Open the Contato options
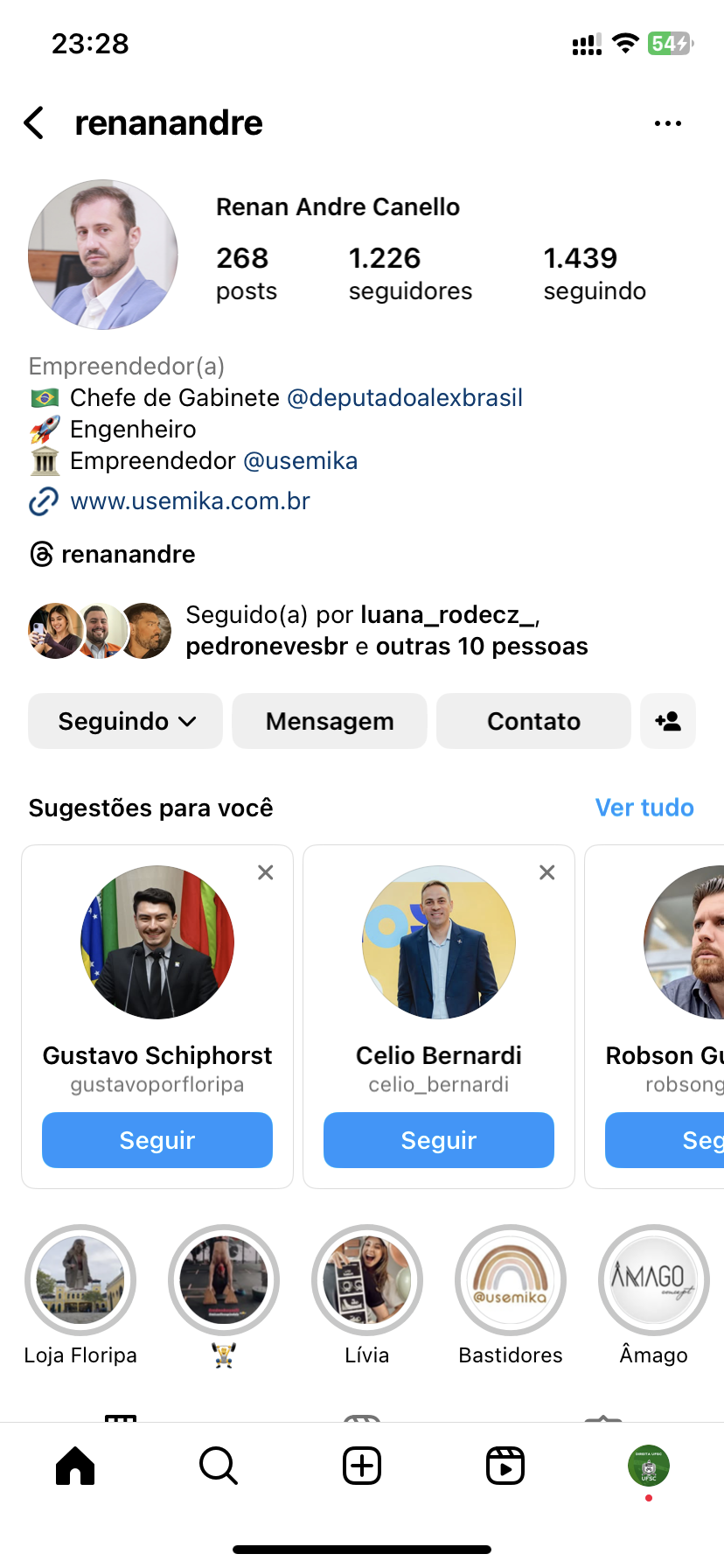724x1568 pixels. click(533, 721)
